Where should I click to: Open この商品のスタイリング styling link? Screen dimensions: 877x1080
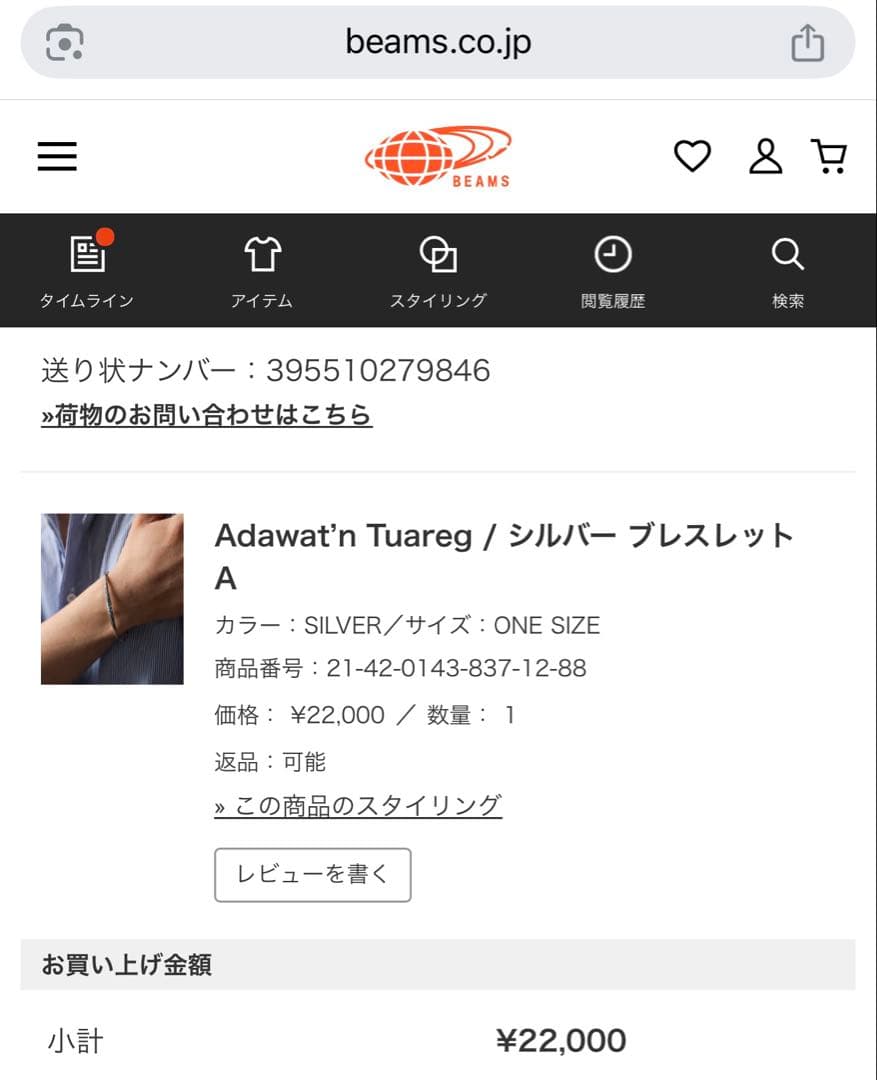tap(358, 804)
